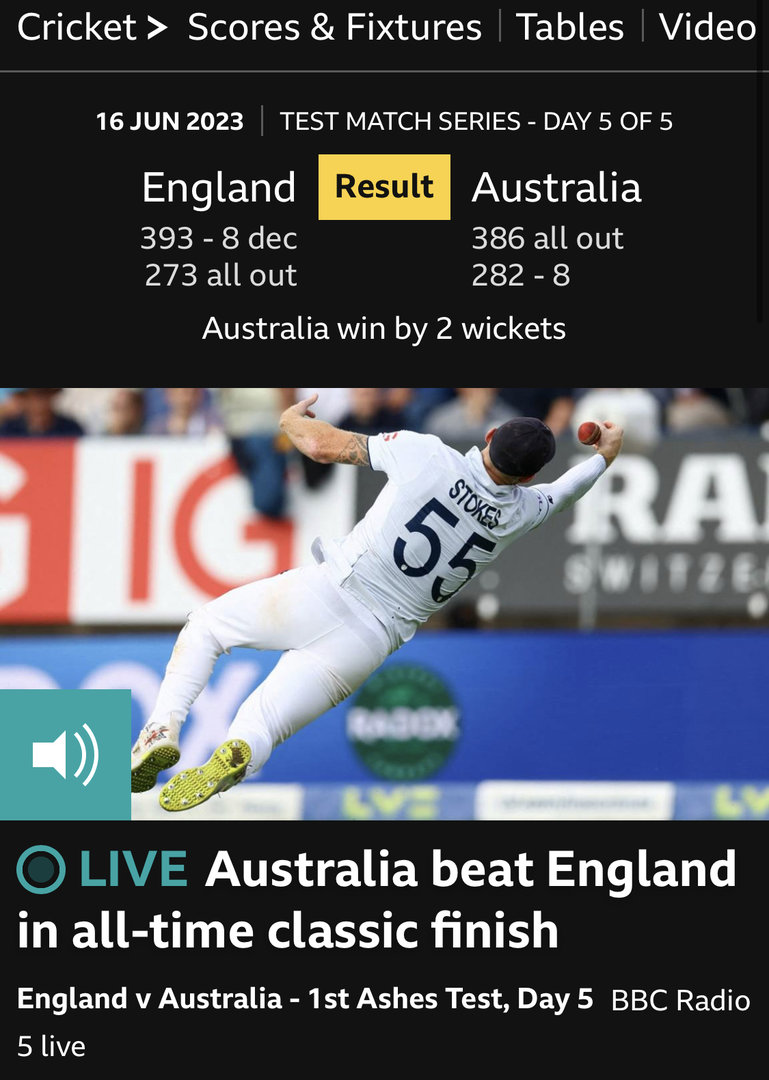Open the Cricket section link

pos(90,28)
